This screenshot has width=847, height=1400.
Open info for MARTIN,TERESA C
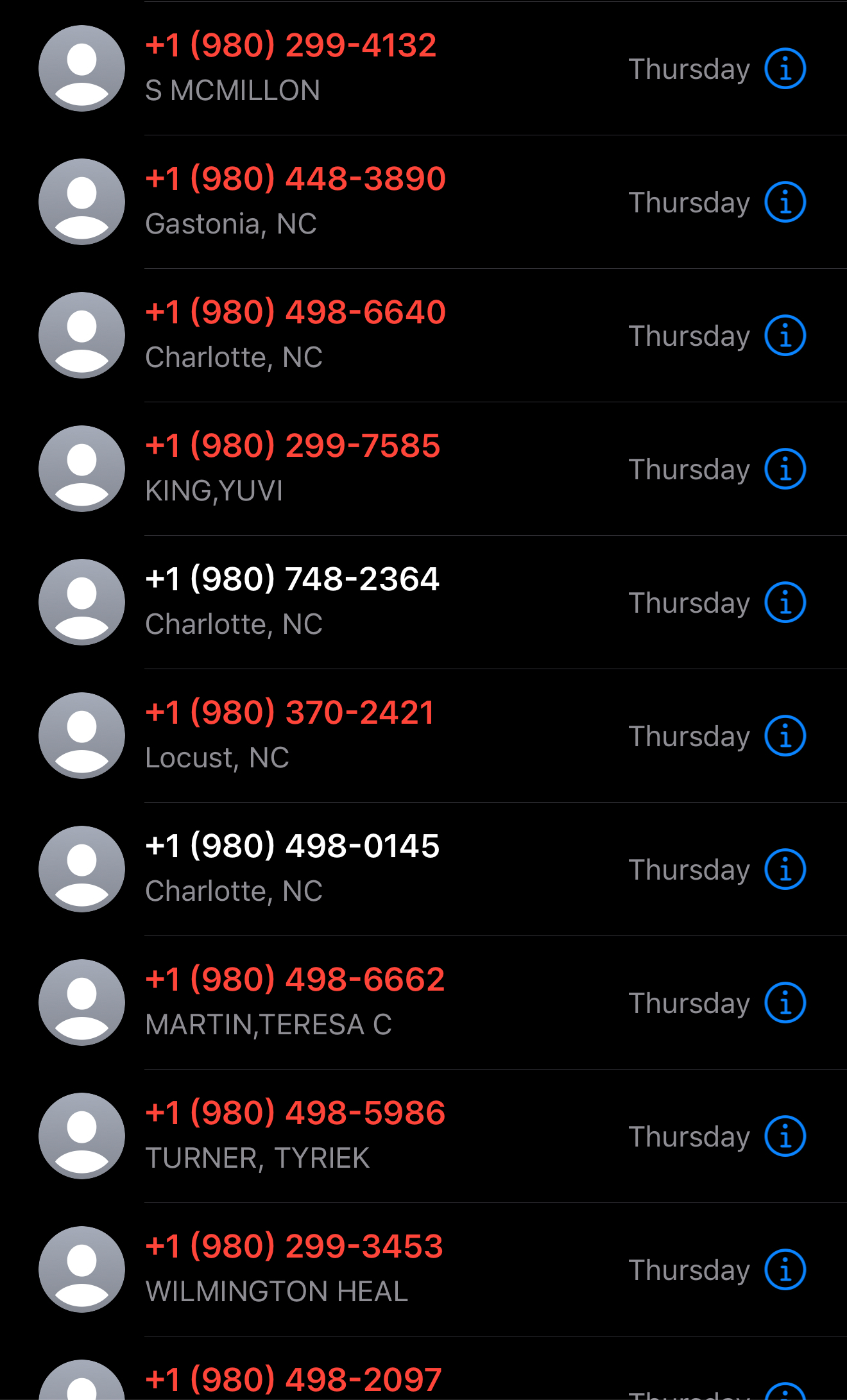pyautogui.click(x=785, y=1003)
